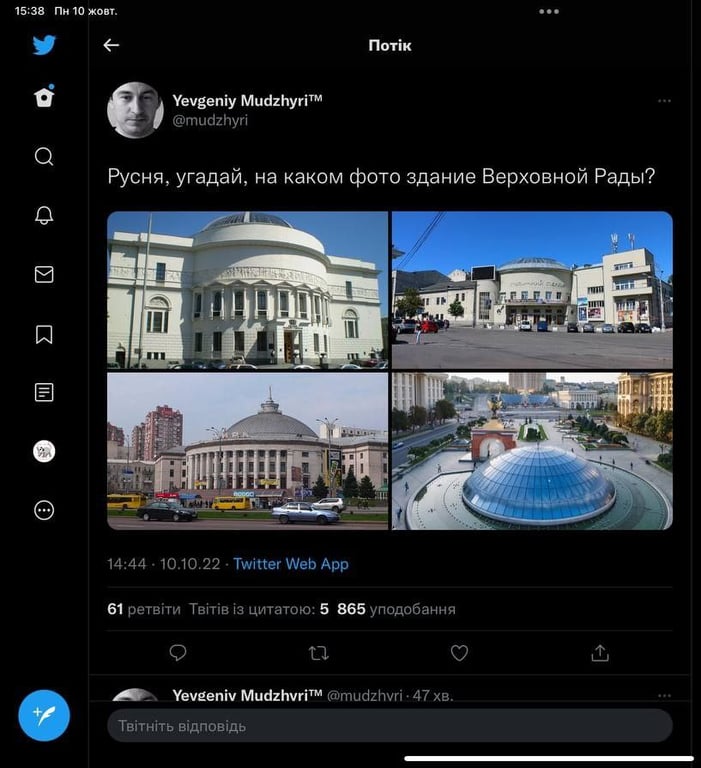Open the Twitter Web App source link
Screen dimensions: 701x768
[291, 564]
